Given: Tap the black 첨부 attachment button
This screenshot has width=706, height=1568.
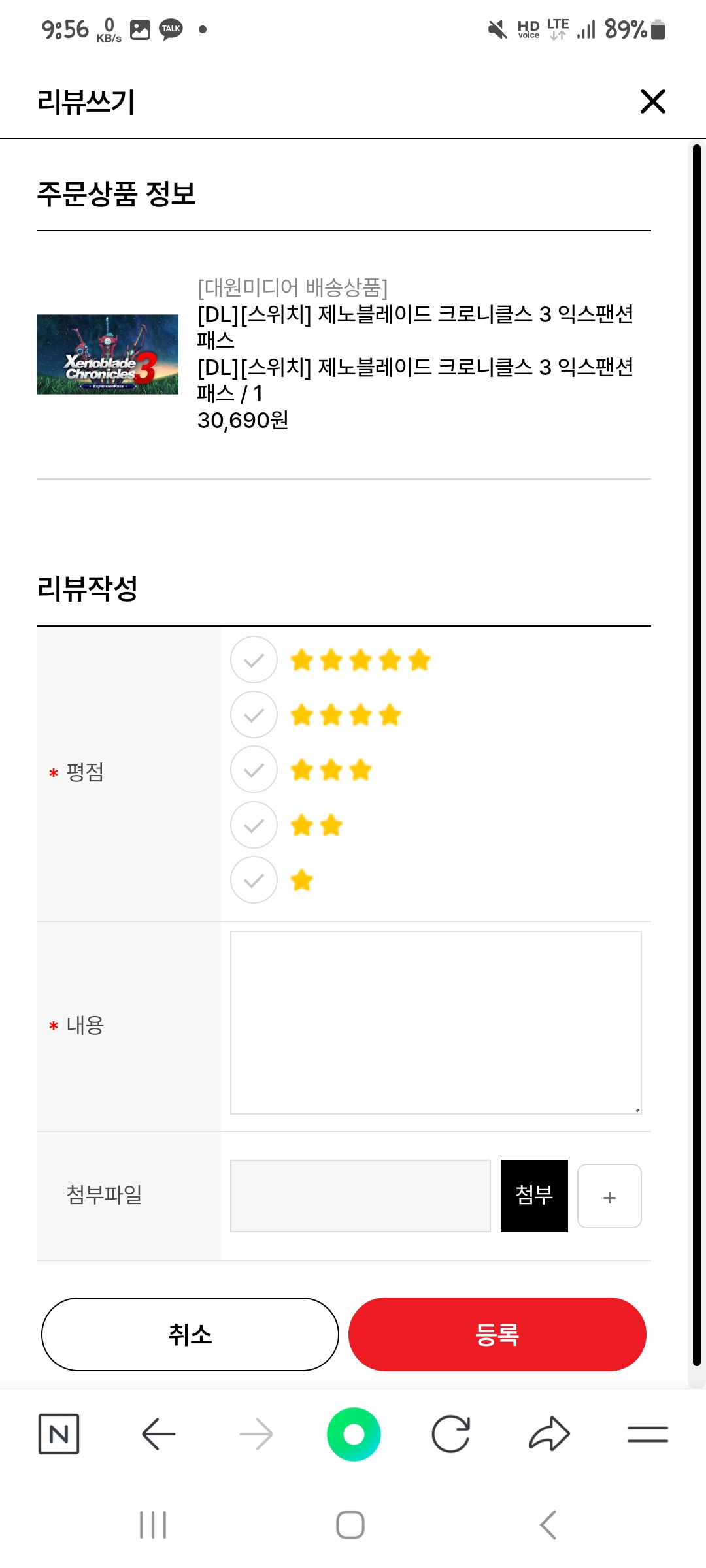Looking at the screenshot, I should 533,1196.
